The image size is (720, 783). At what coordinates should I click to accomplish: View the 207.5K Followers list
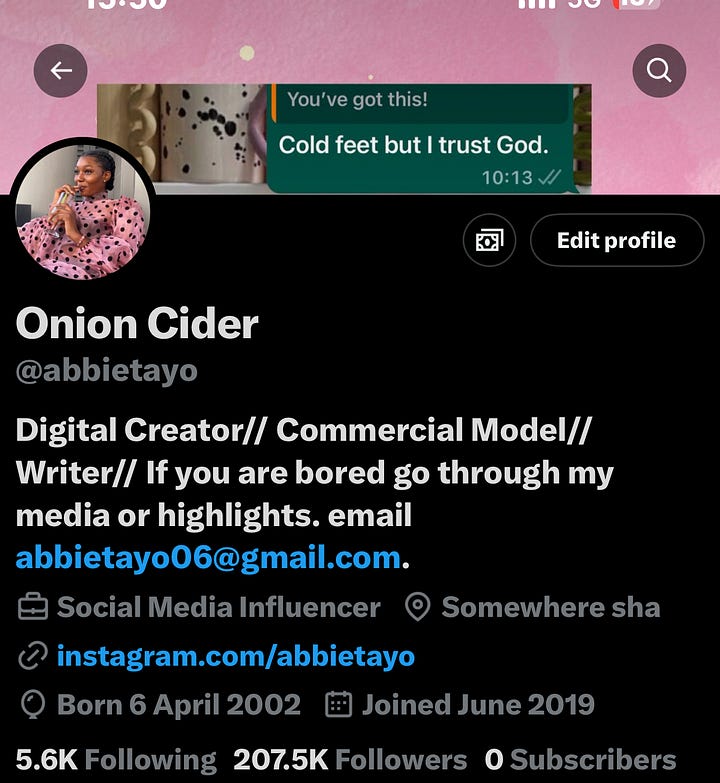[x=350, y=761]
